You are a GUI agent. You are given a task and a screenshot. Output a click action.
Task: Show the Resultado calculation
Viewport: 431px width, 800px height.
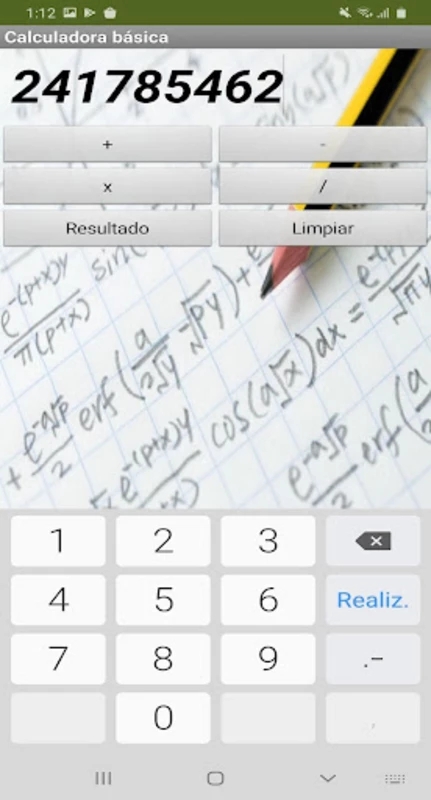click(x=108, y=228)
